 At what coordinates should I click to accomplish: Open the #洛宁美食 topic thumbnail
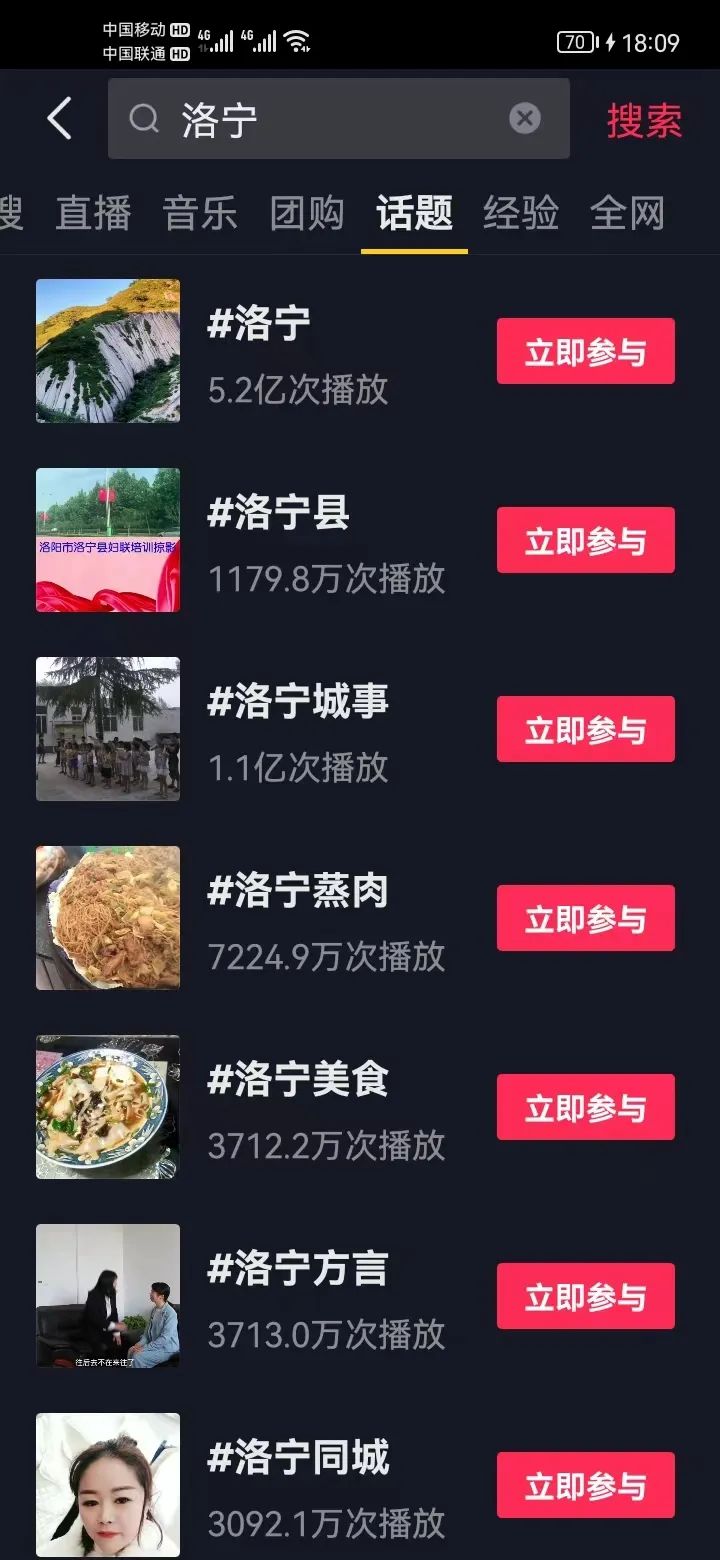click(108, 1107)
